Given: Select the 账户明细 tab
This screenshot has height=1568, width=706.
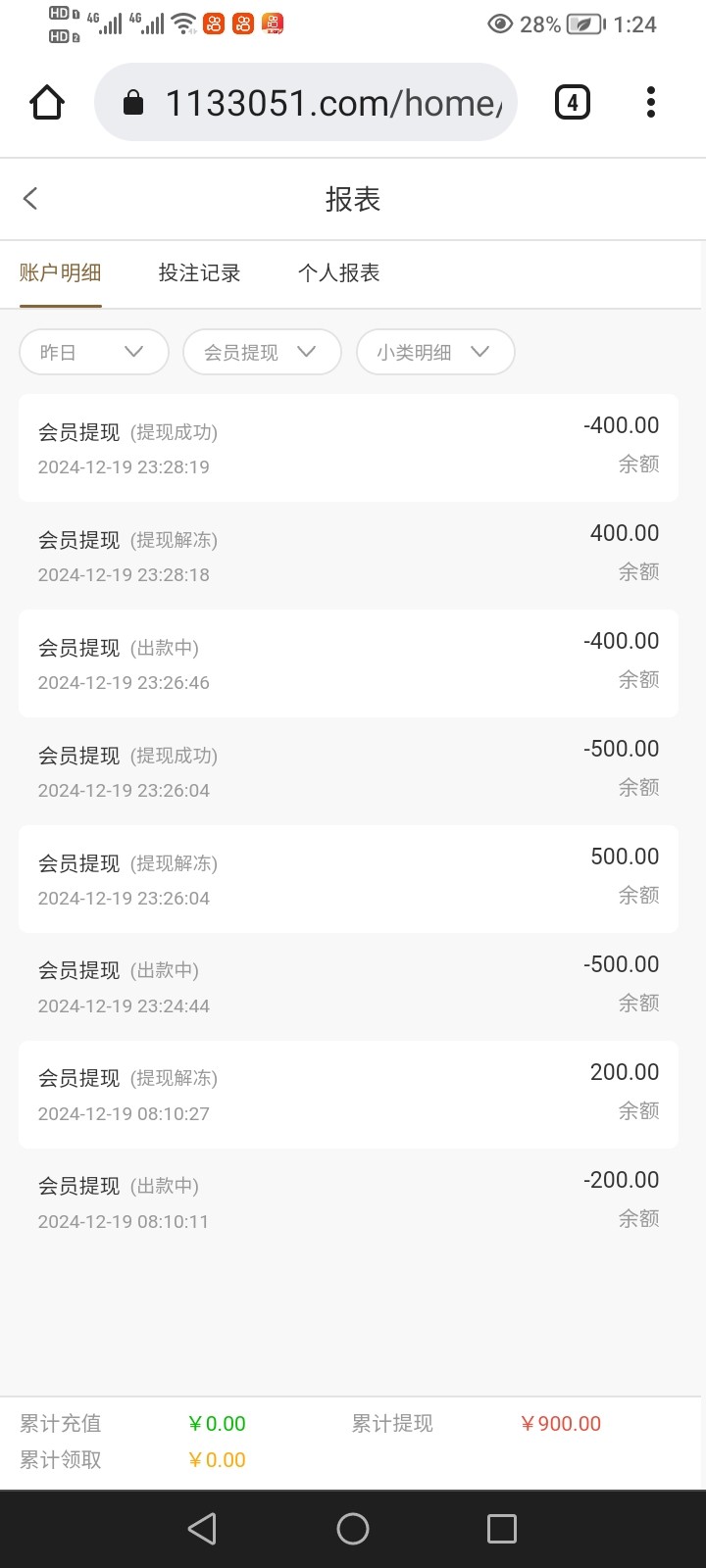Looking at the screenshot, I should (x=61, y=273).
